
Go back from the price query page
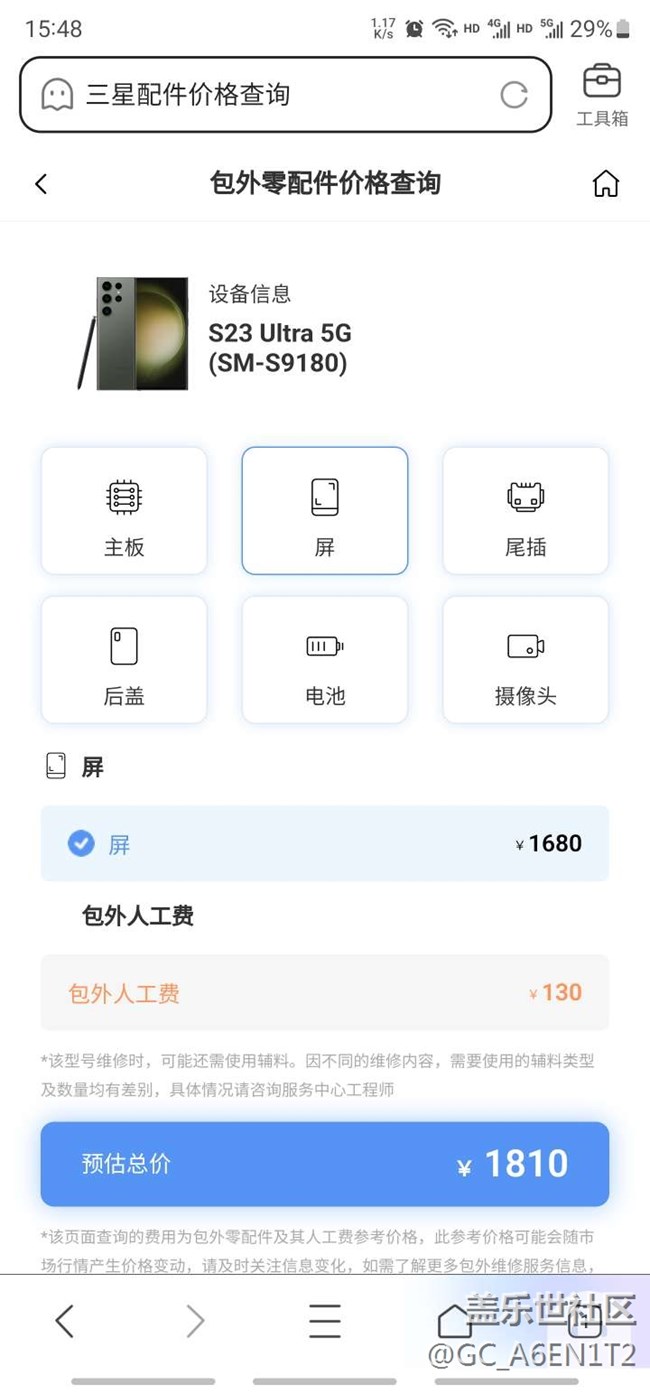pos(41,184)
